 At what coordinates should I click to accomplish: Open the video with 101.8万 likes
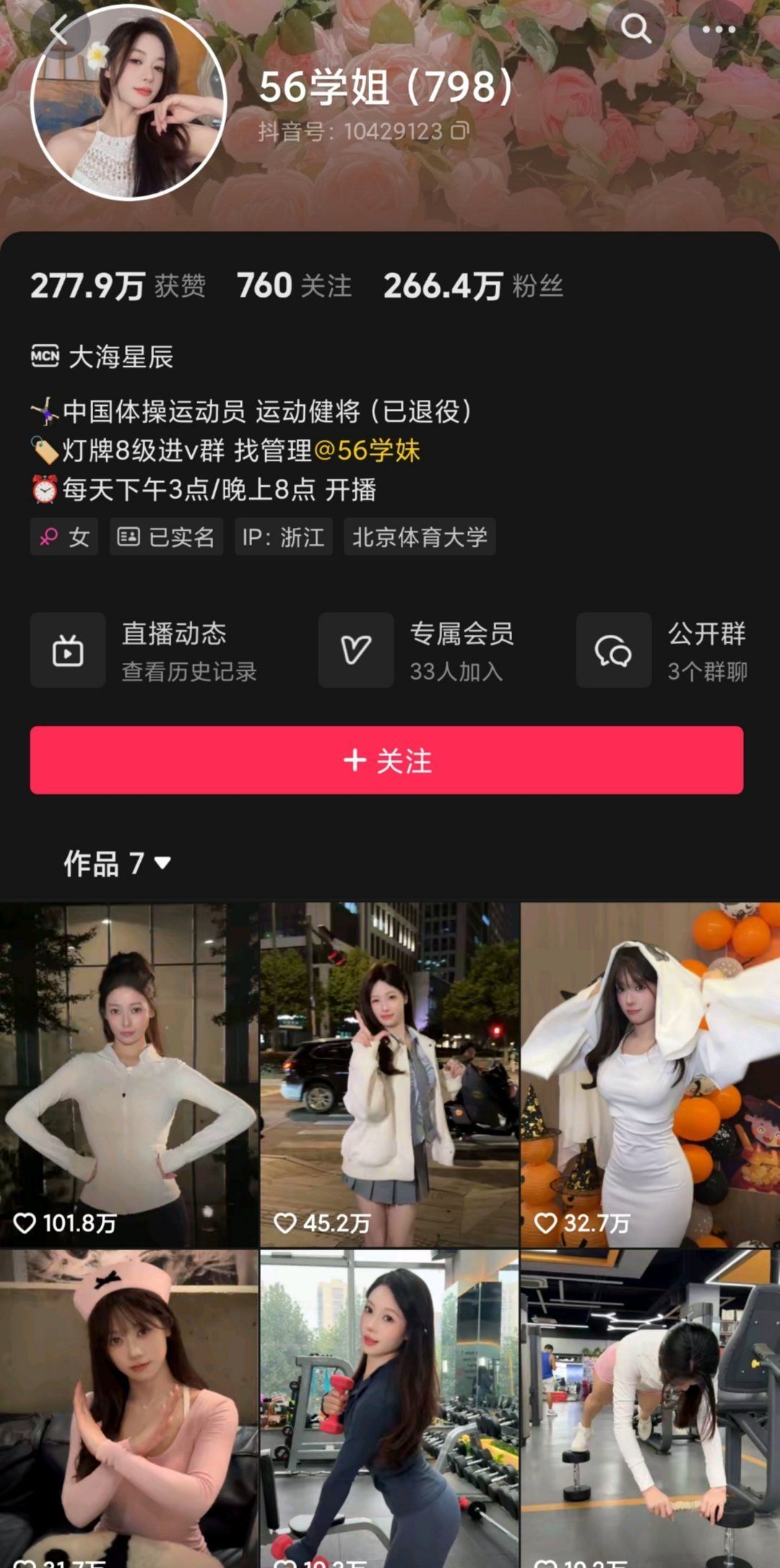(x=129, y=1074)
